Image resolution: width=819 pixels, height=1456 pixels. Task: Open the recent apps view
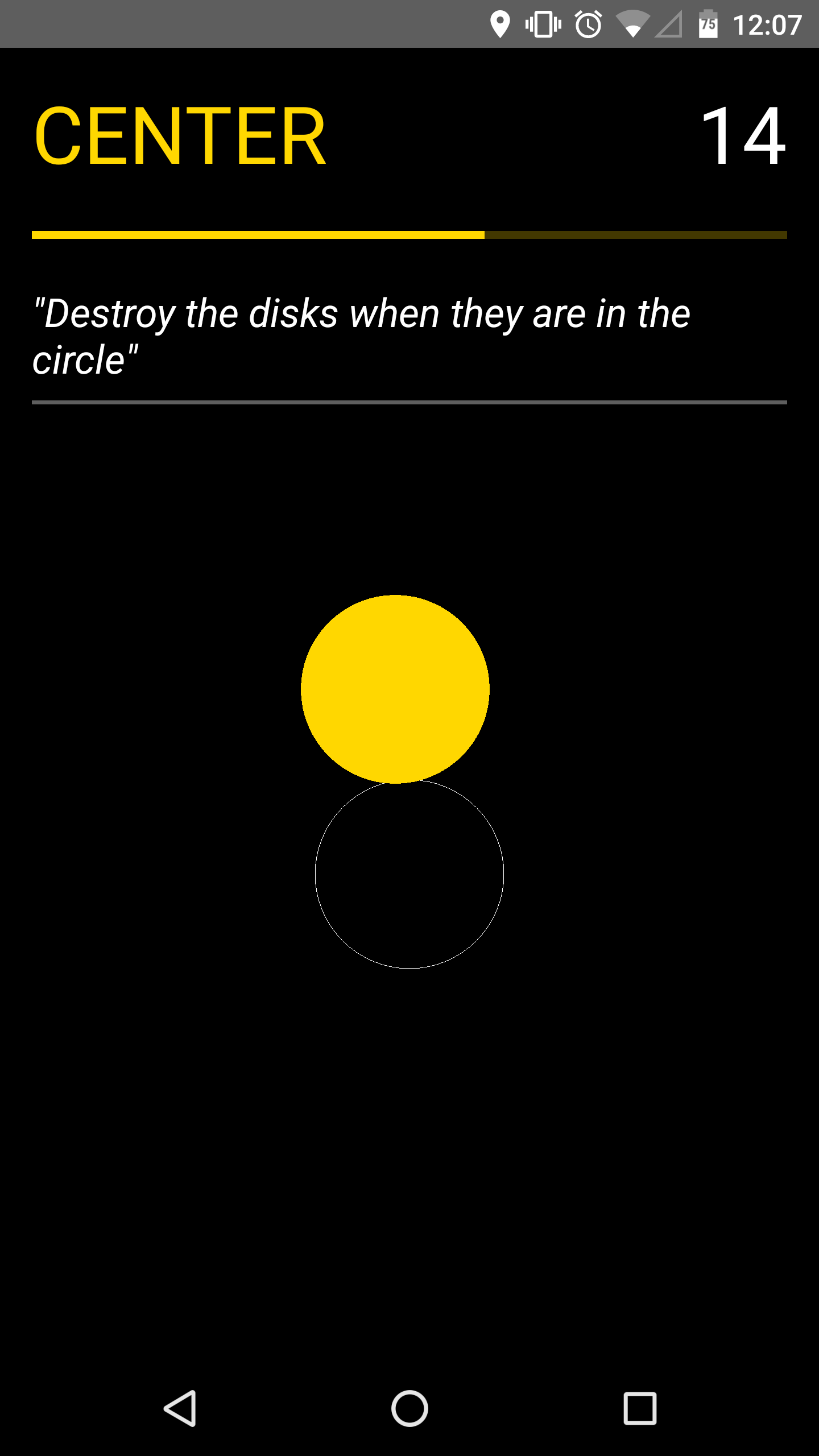point(640,1408)
